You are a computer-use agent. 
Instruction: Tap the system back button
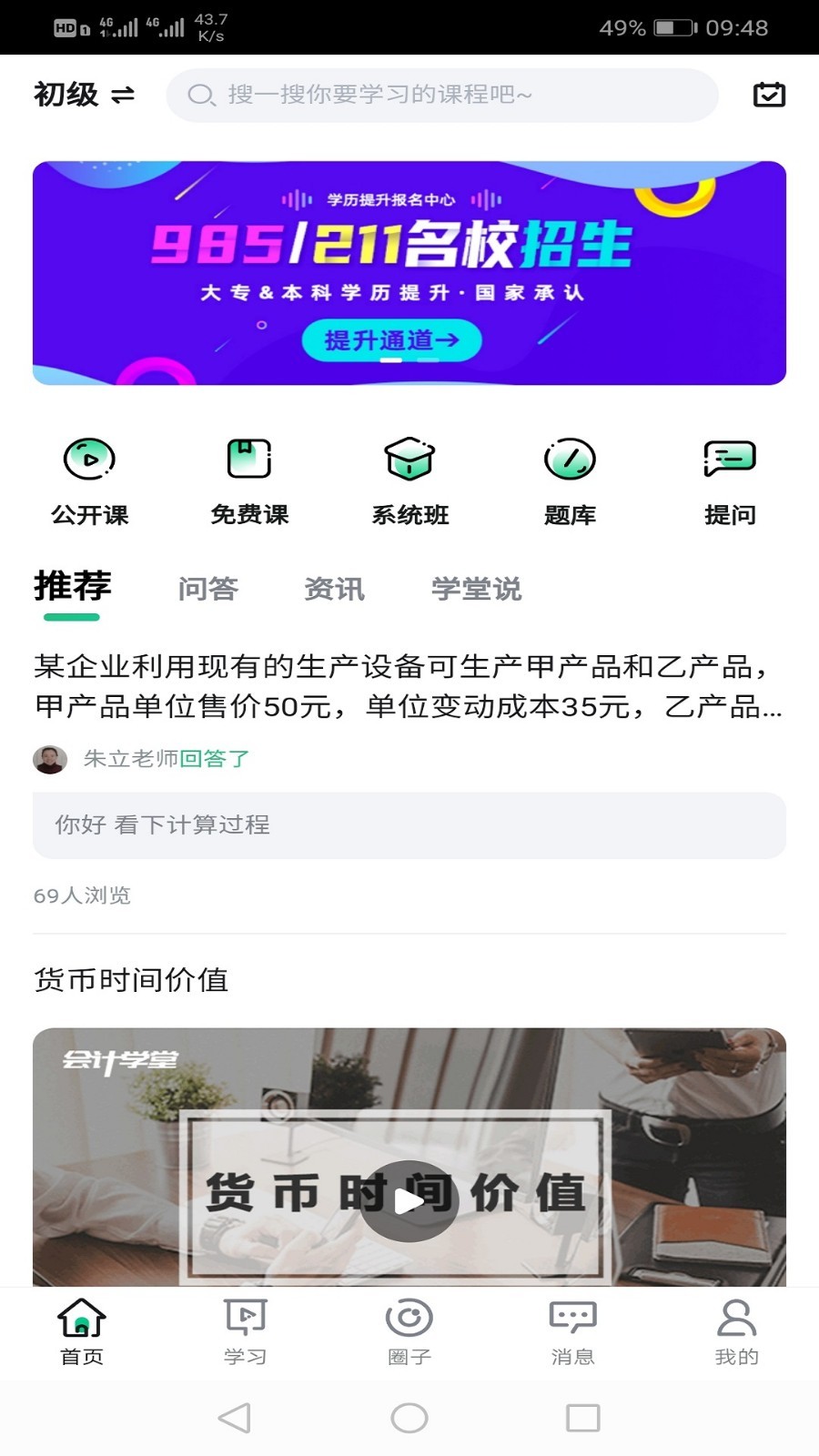coord(235,1418)
